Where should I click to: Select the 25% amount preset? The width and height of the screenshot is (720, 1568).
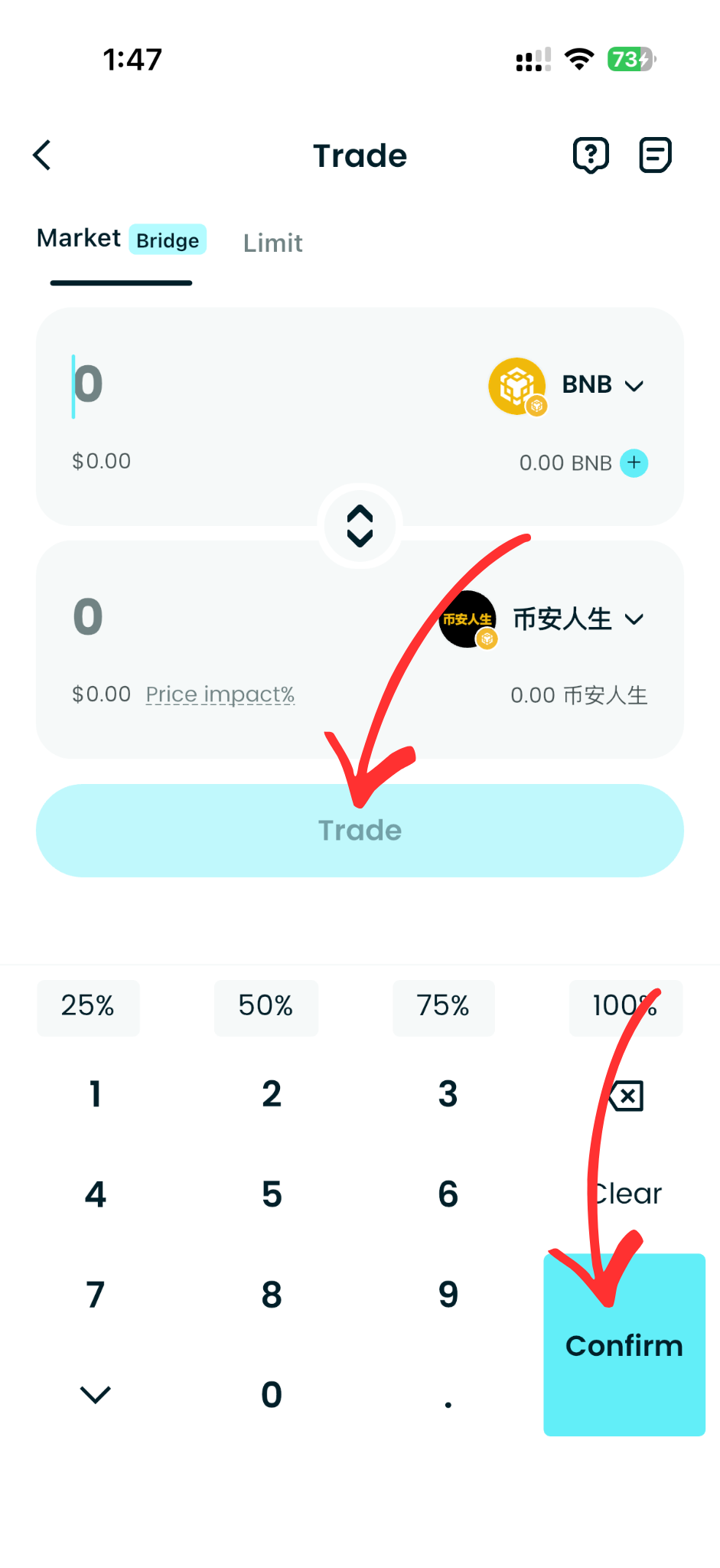(88, 1008)
